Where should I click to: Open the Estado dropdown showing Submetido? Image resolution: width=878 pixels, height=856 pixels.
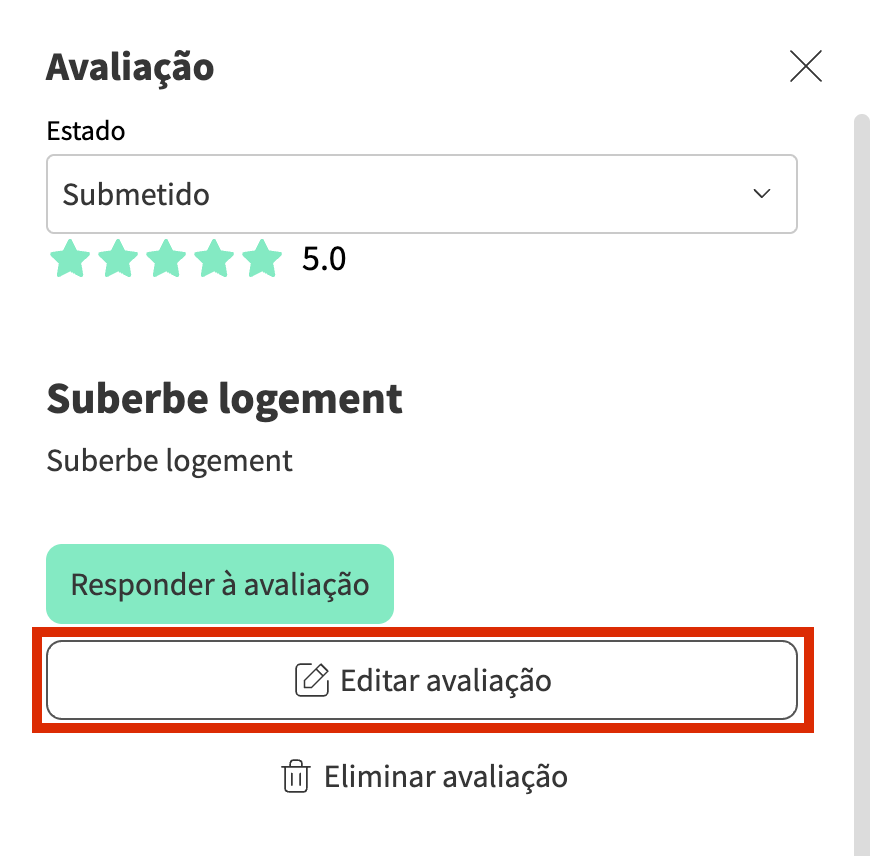[x=421, y=194]
